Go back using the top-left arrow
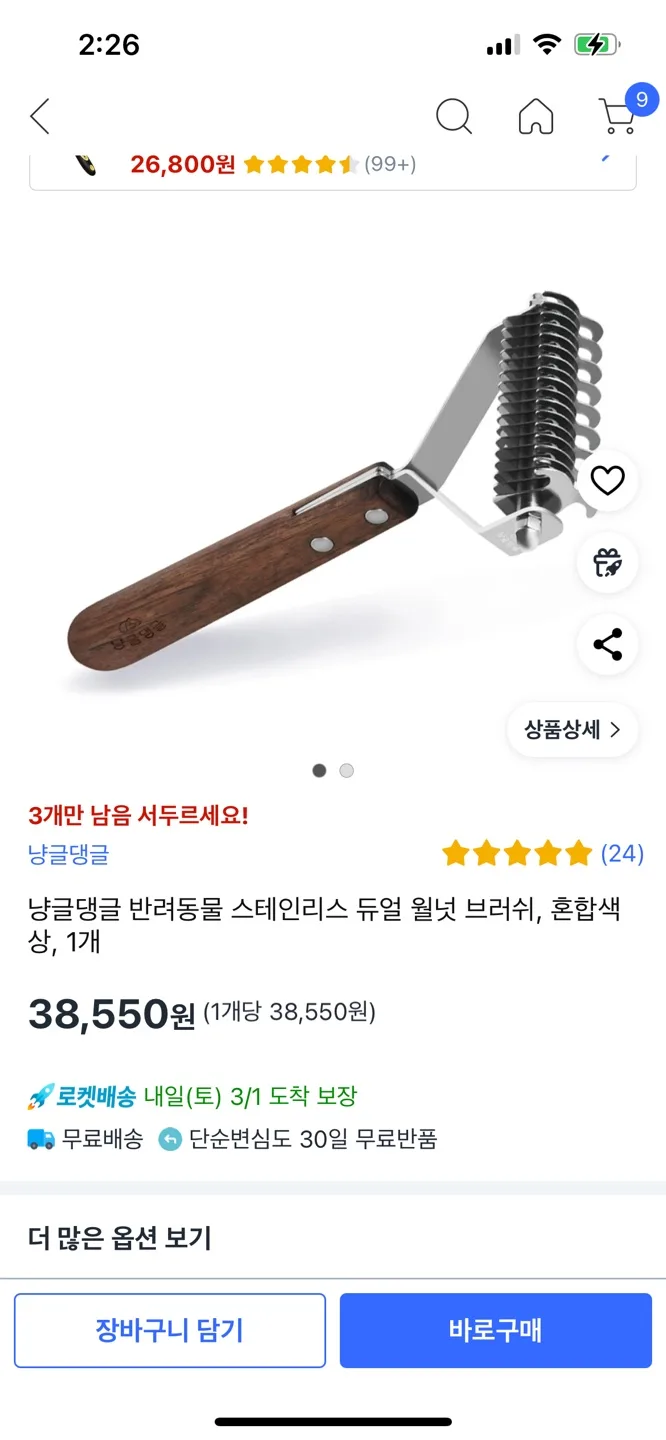 click(40, 117)
